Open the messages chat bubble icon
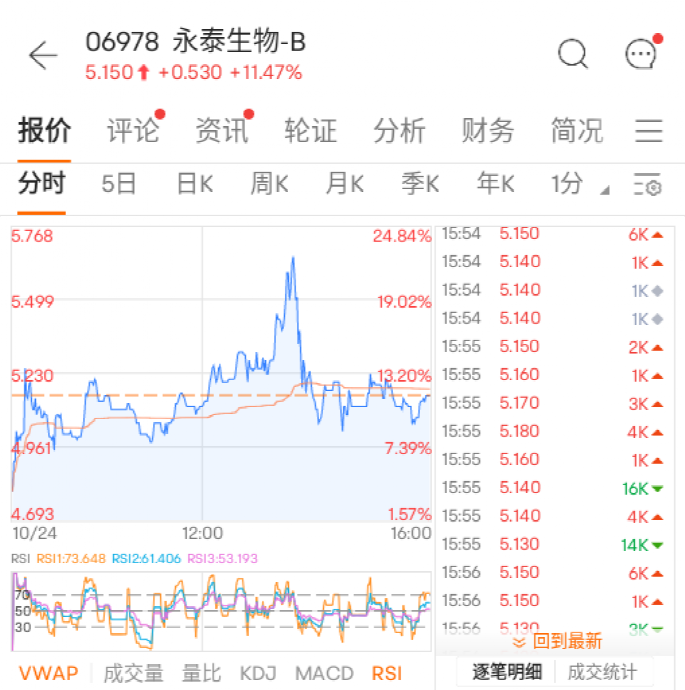The width and height of the screenshot is (685, 690). [x=641, y=54]
